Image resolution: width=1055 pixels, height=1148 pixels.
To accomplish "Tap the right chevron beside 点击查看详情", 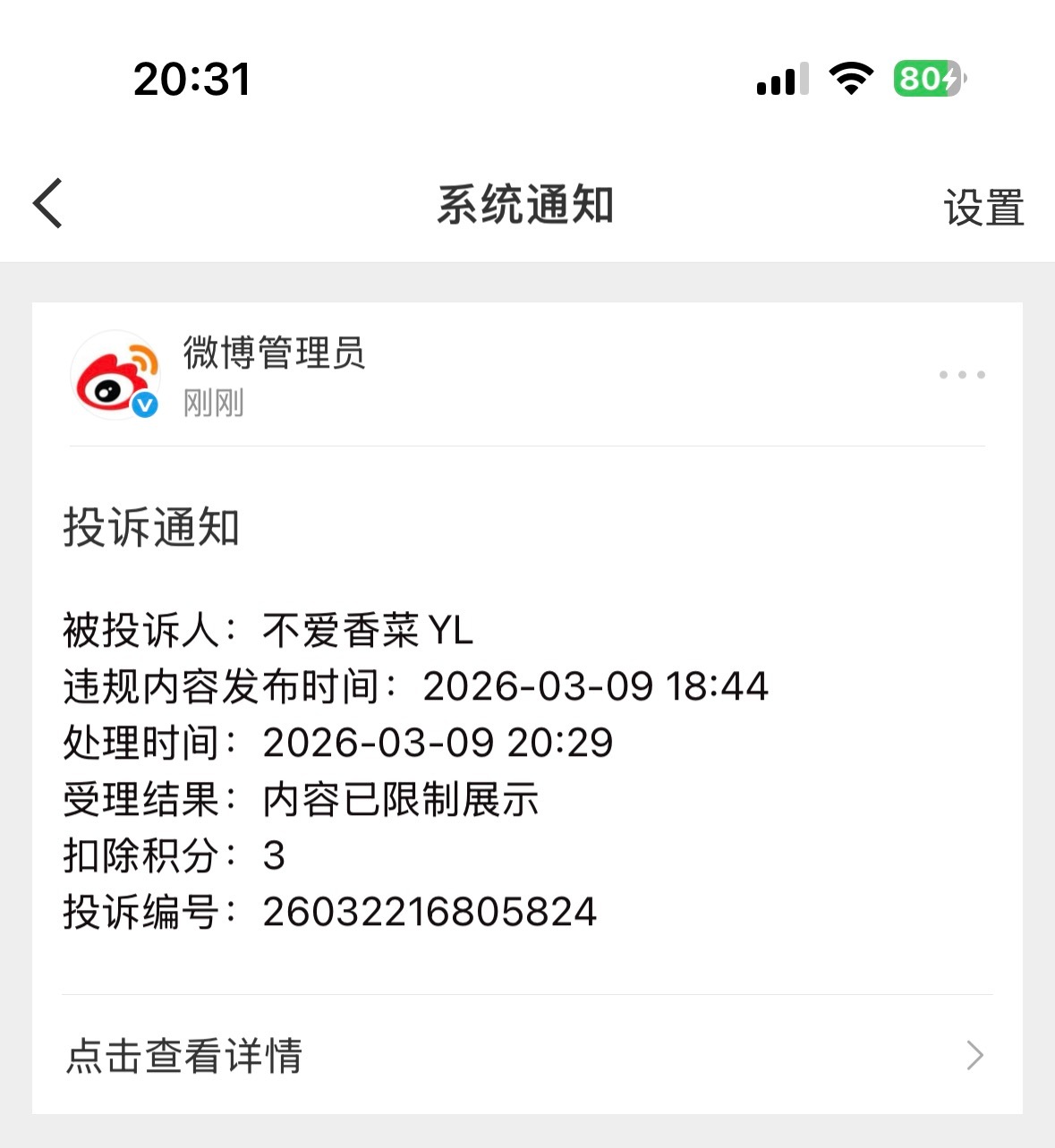I will pyautogui.click(x=974, y=1057).
